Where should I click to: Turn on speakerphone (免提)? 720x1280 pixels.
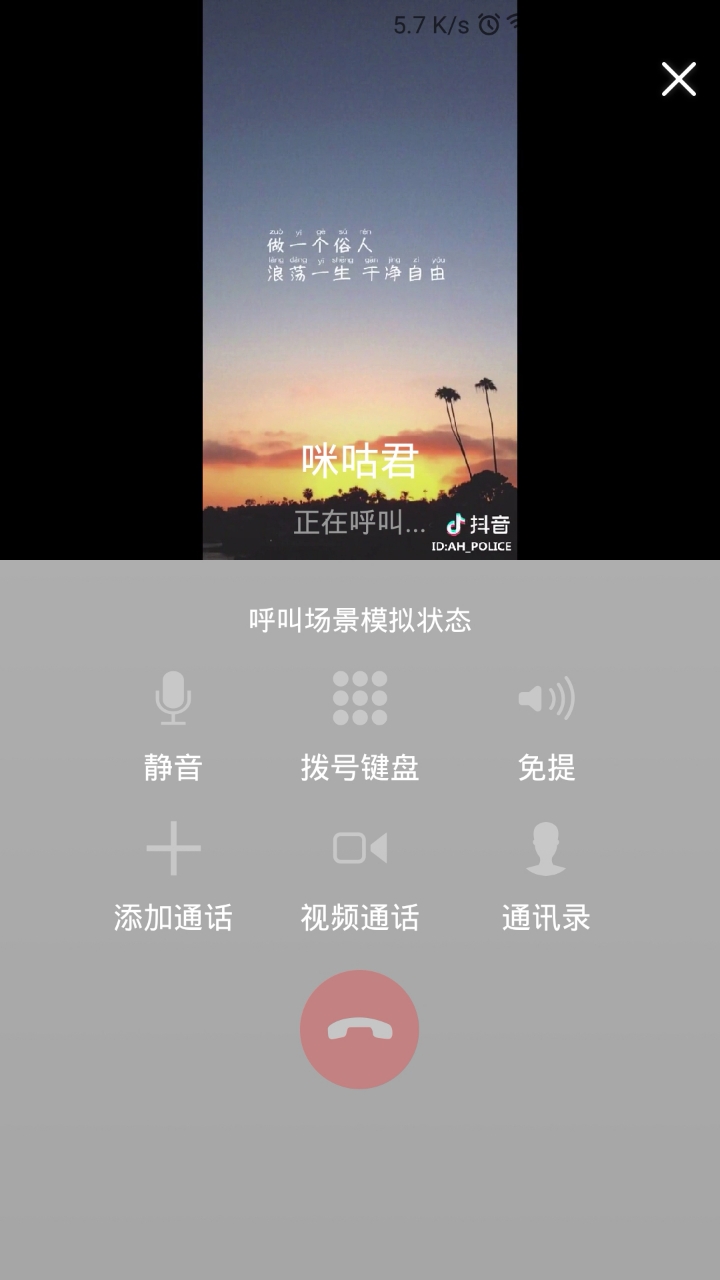coord(546,725)
